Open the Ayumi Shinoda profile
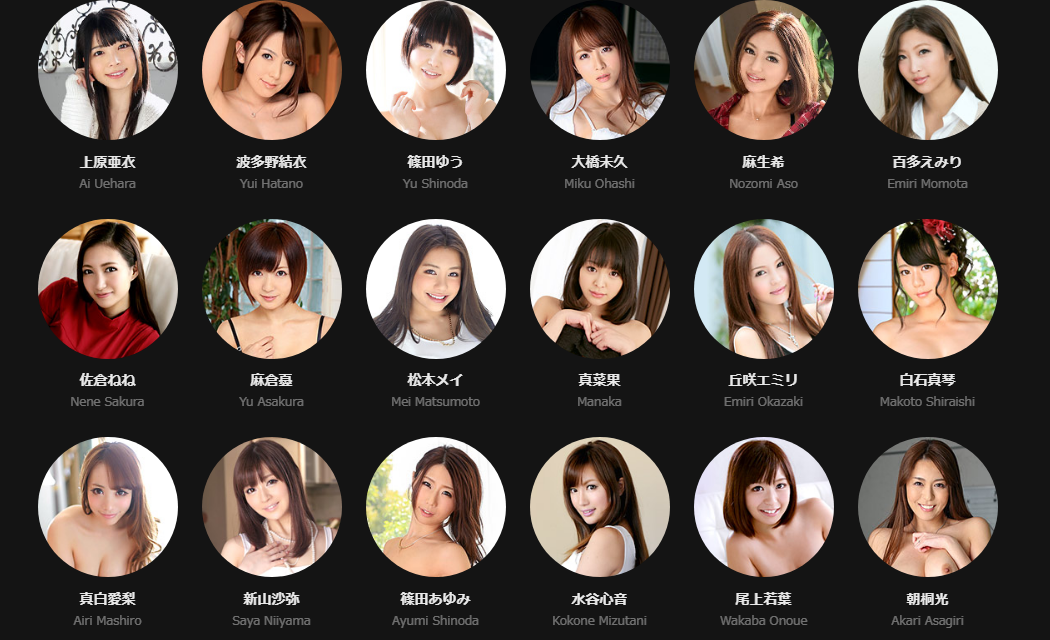1050x640 pixels. click(x=436, y=508)
